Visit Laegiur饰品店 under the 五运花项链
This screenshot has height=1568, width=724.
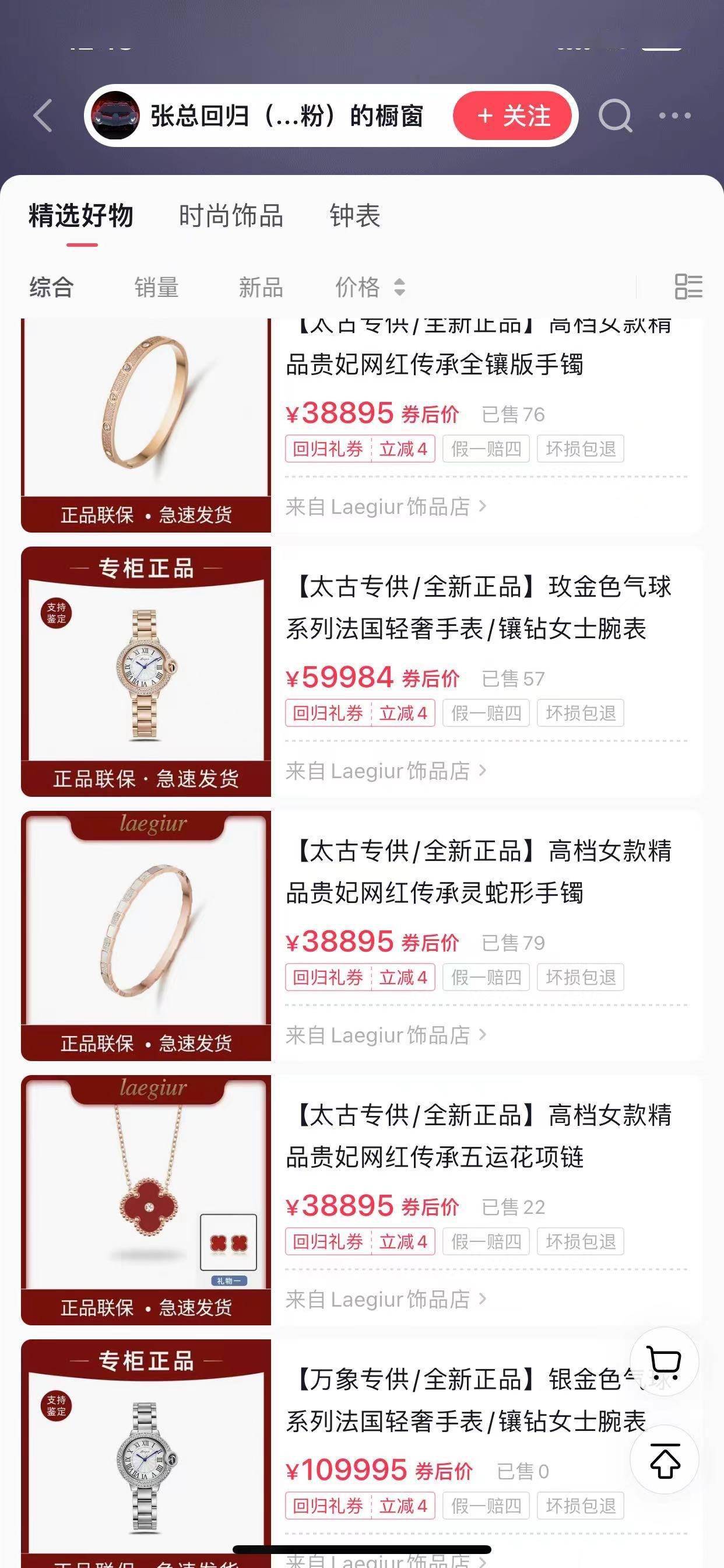[386, 1299]
